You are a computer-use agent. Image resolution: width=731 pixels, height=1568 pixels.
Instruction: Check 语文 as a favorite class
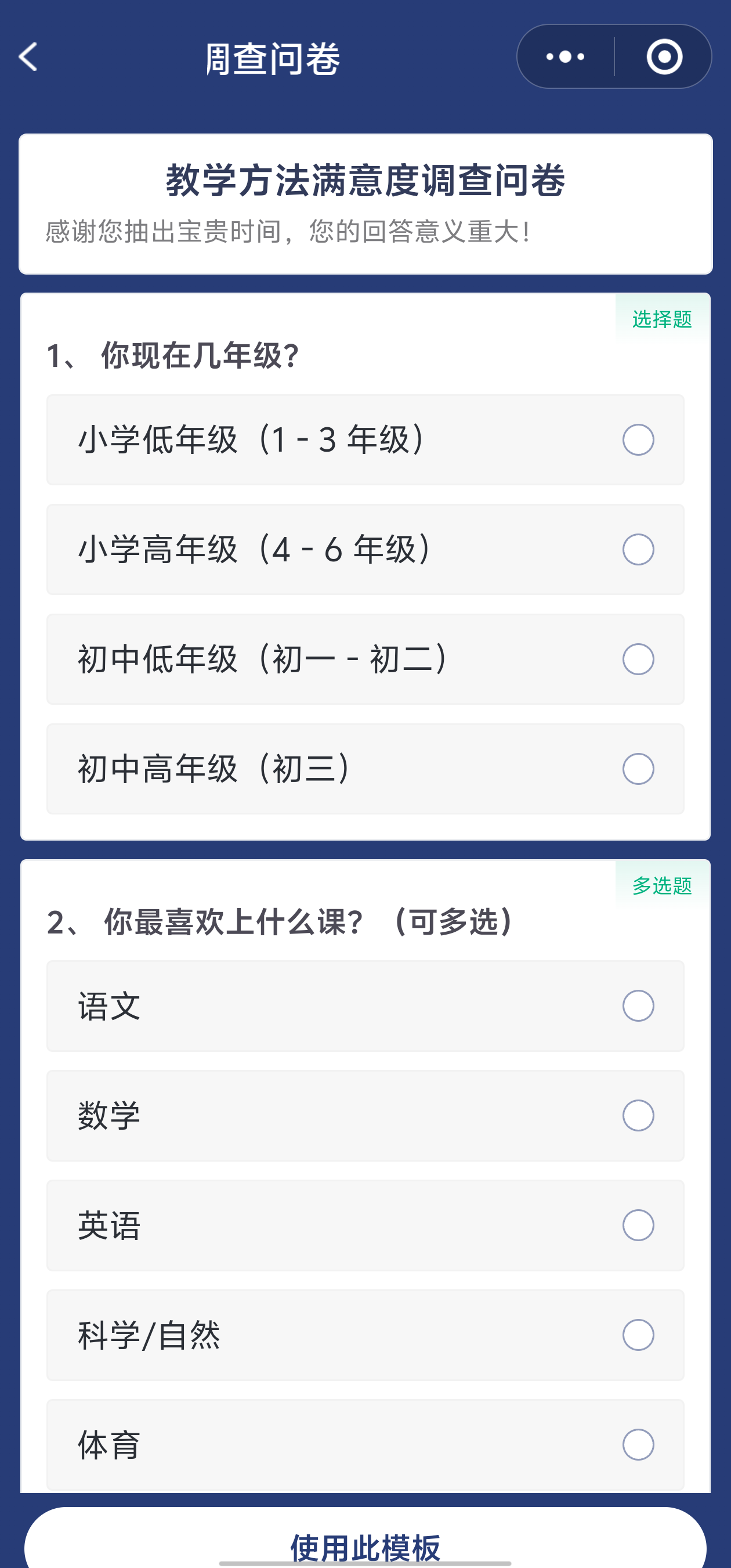click(x=366, y=1005)
